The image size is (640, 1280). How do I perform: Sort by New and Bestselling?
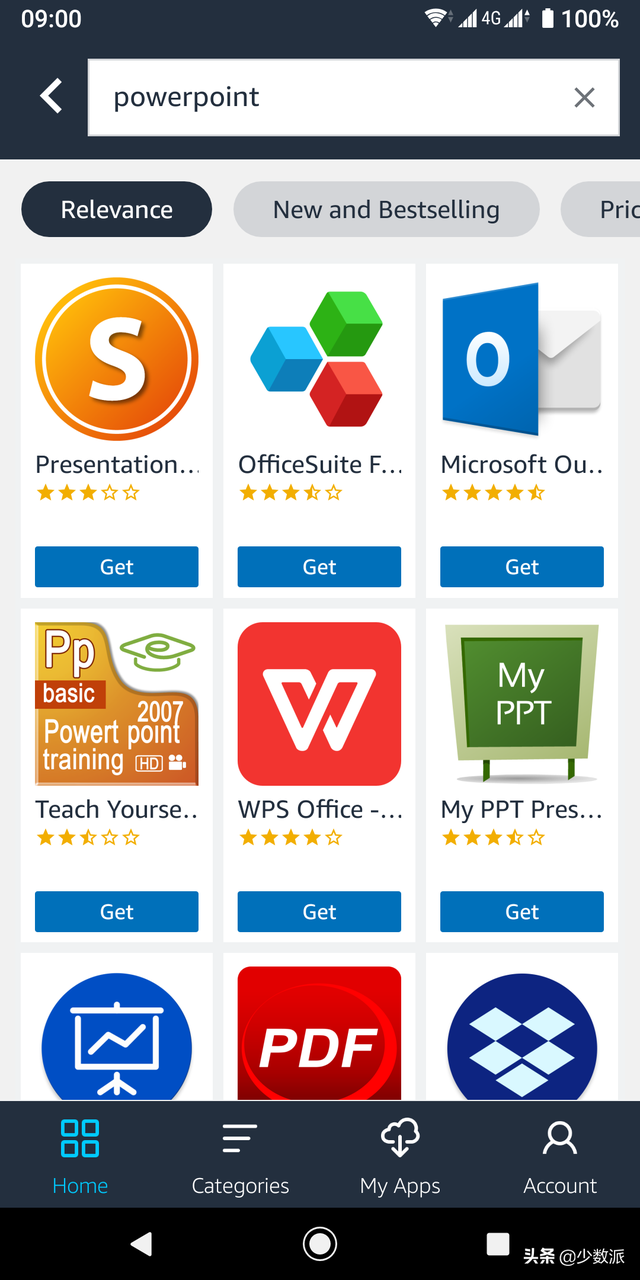pyautogui.click(x=386, y=210)
